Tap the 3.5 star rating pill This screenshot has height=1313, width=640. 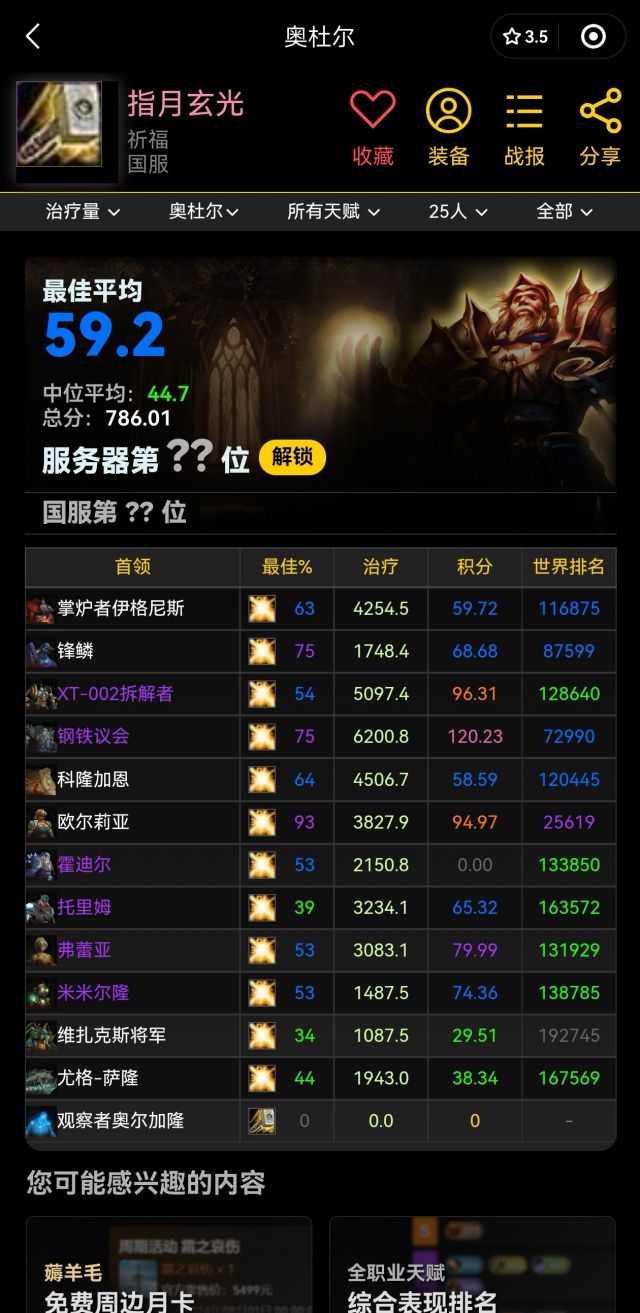526,37
